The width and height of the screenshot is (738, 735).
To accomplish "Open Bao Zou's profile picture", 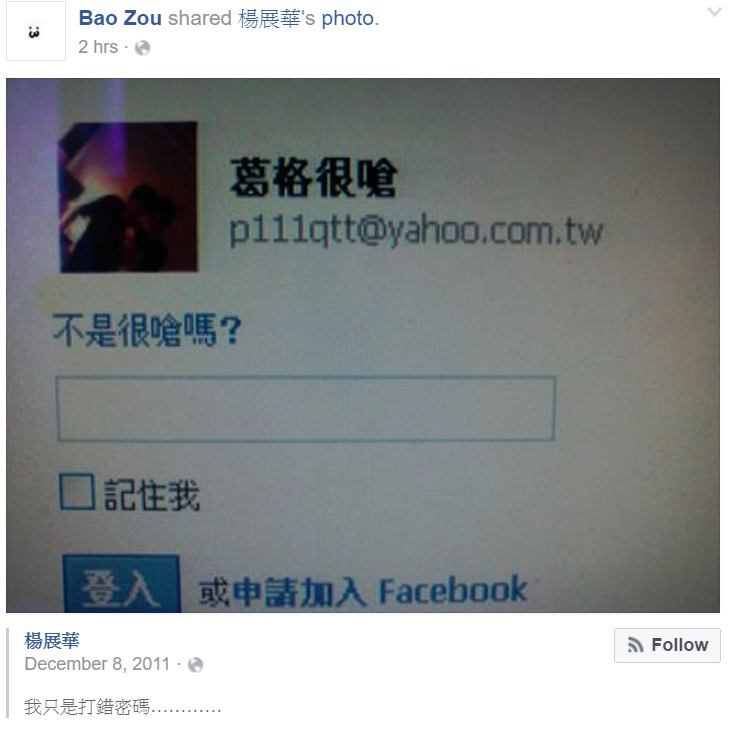I will click(34, 32).
